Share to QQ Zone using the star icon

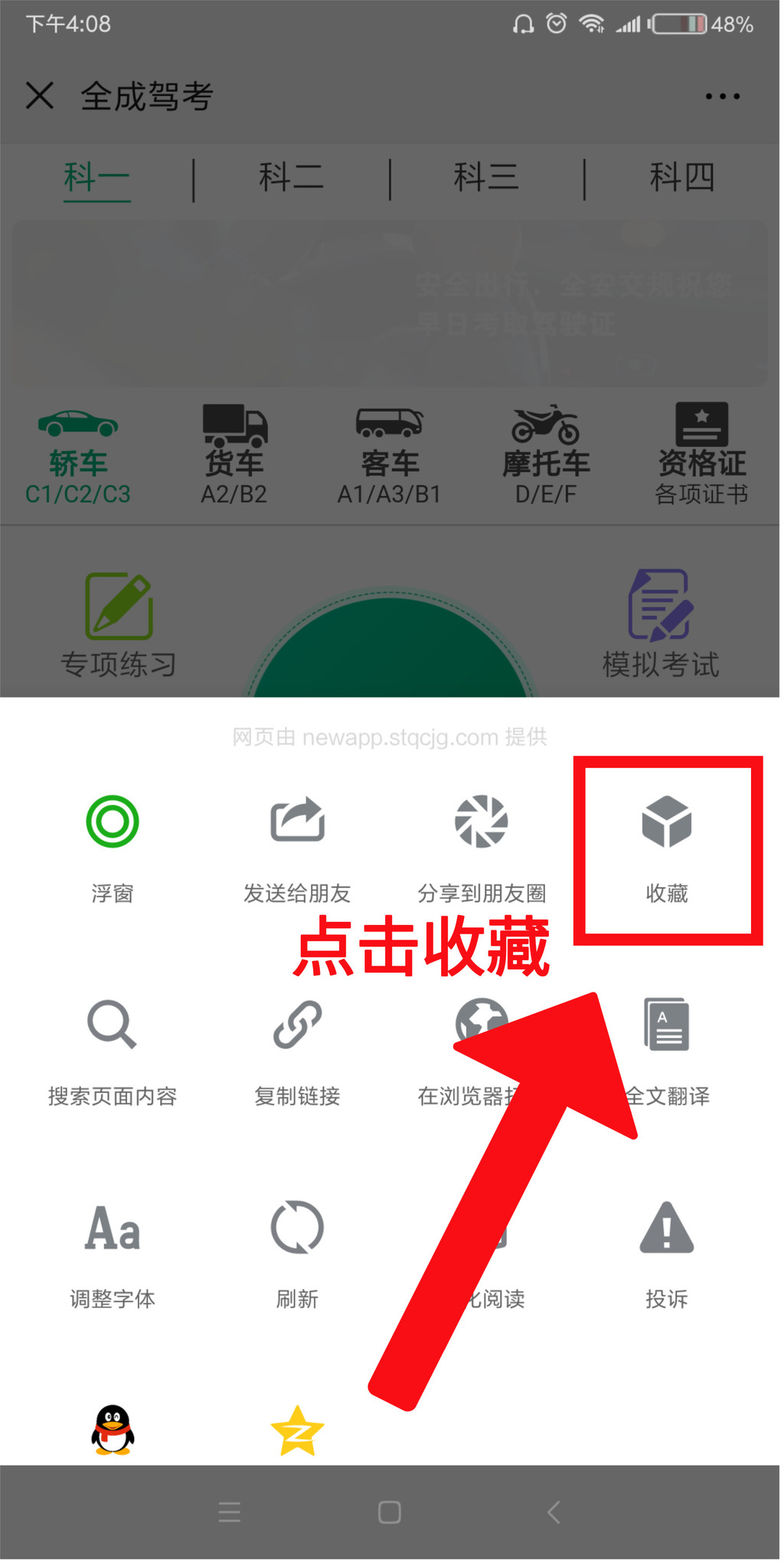pyautogui.click(x=297, y=1431)
